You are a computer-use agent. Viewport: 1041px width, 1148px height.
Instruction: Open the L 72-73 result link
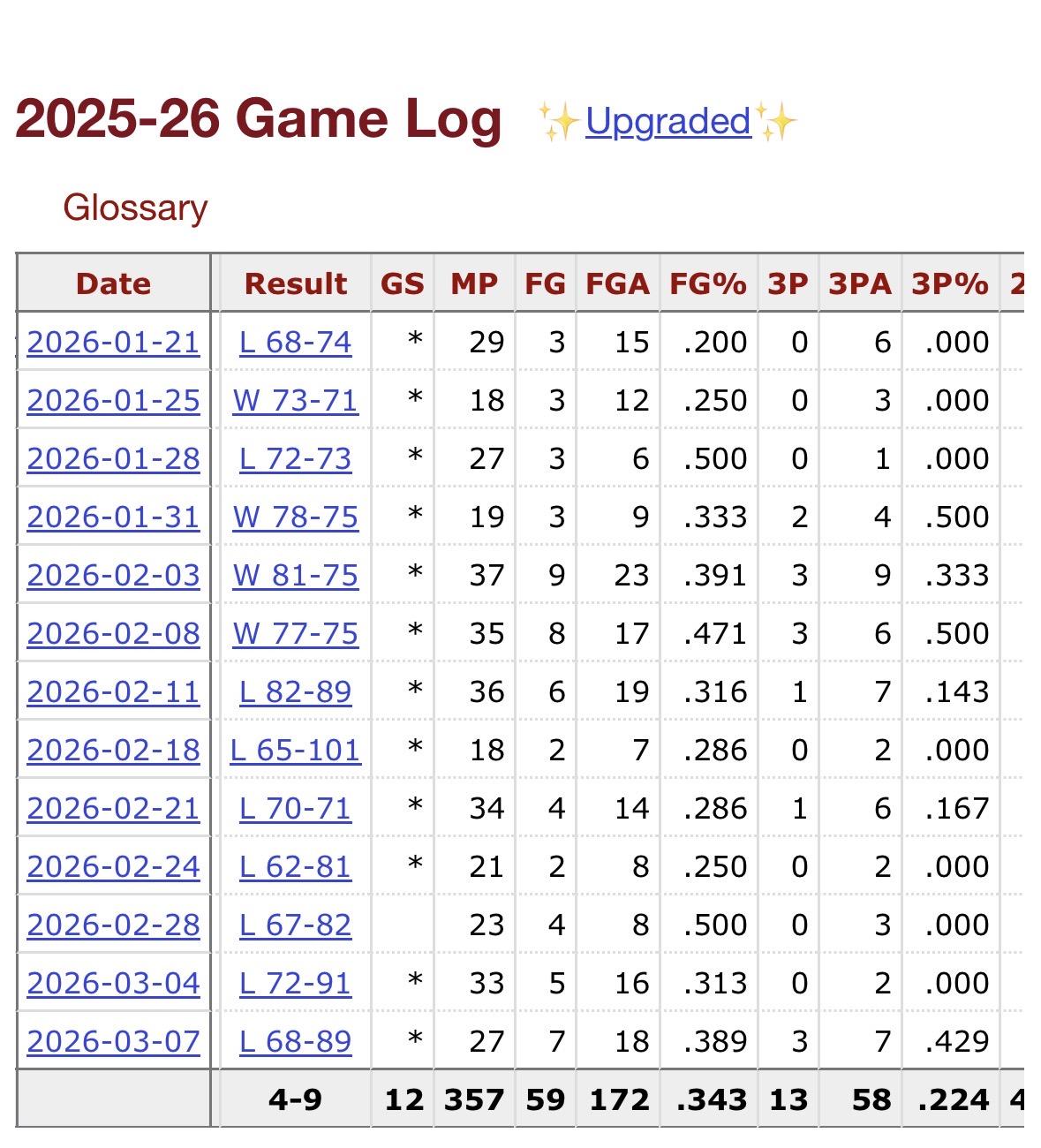[295, 459]
